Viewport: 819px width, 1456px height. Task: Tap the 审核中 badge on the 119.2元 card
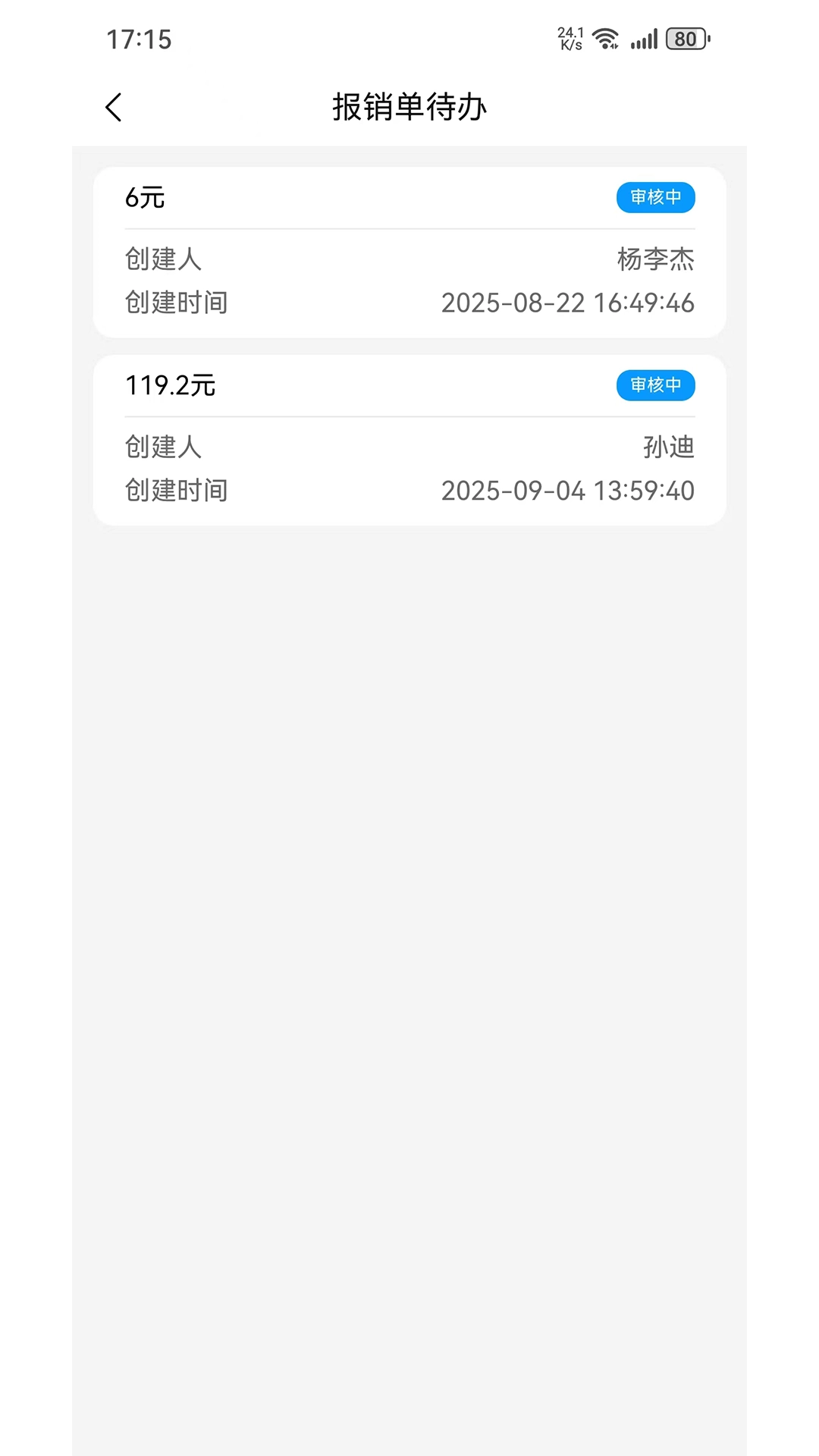pos(657,386)
